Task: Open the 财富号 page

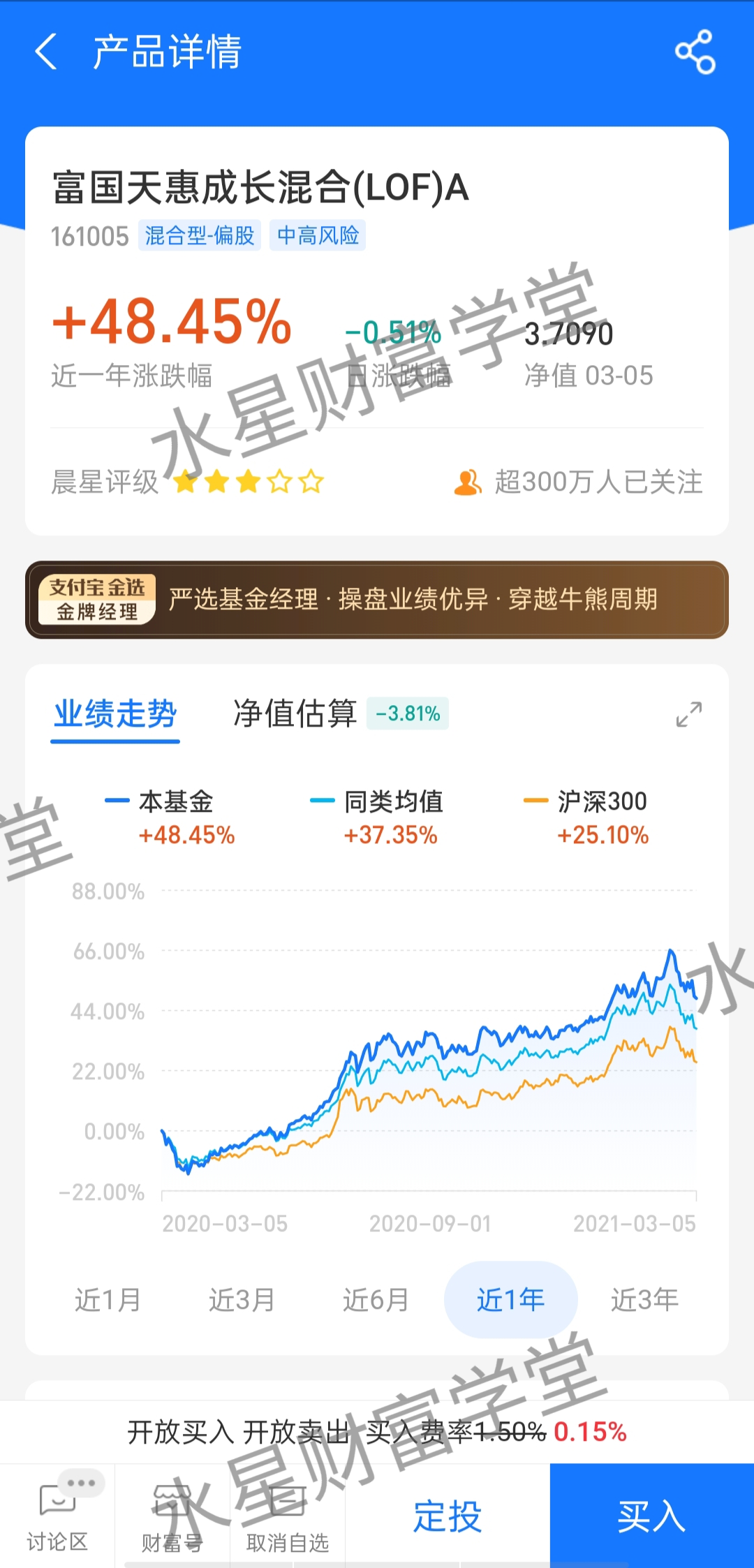Action: tap(172, 1516)
